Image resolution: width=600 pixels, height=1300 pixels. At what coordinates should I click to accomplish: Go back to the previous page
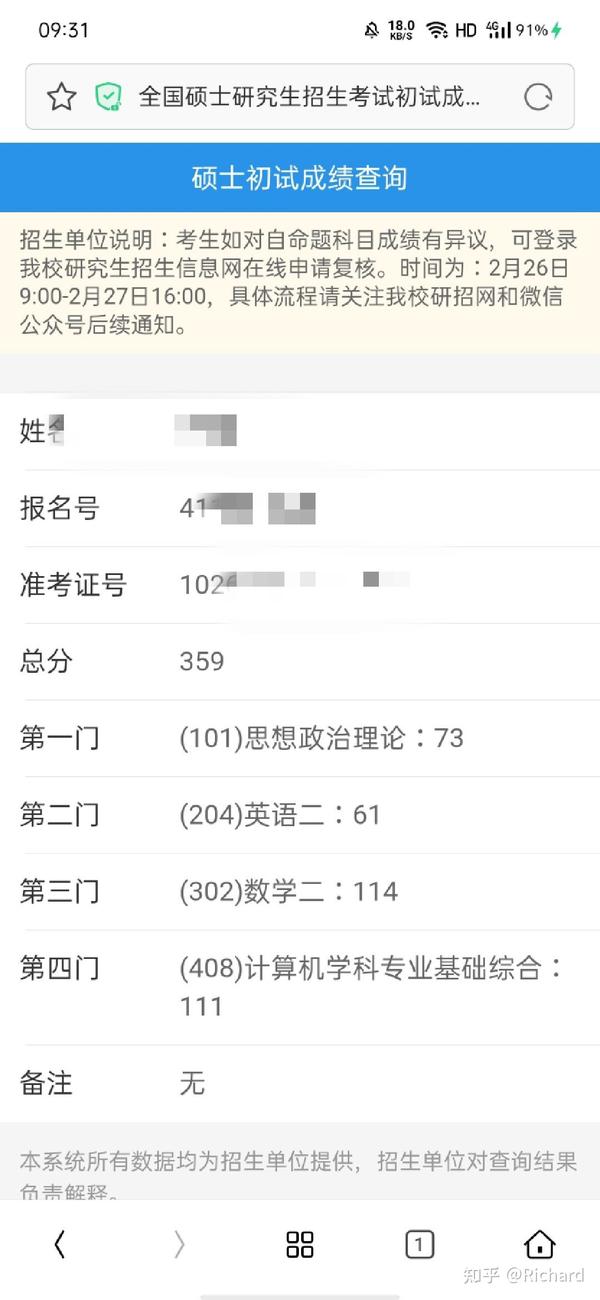[x=60, y=1244]
